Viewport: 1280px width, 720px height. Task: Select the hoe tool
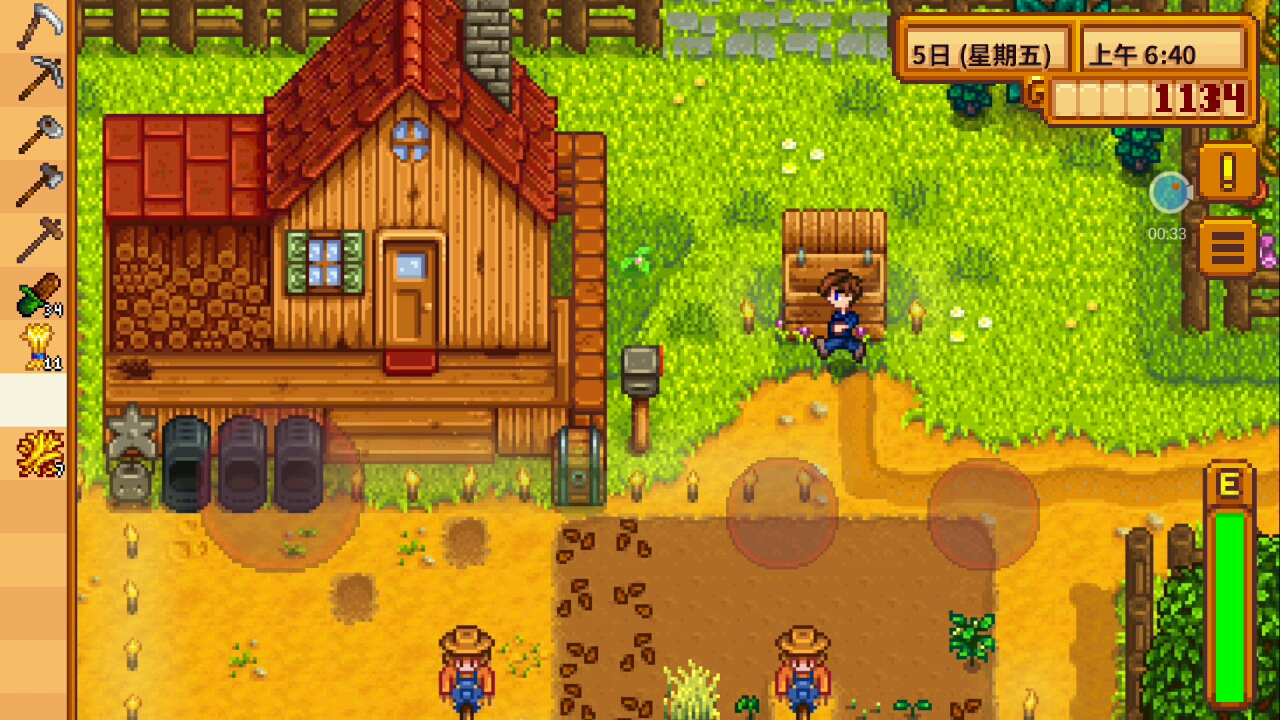38,240
